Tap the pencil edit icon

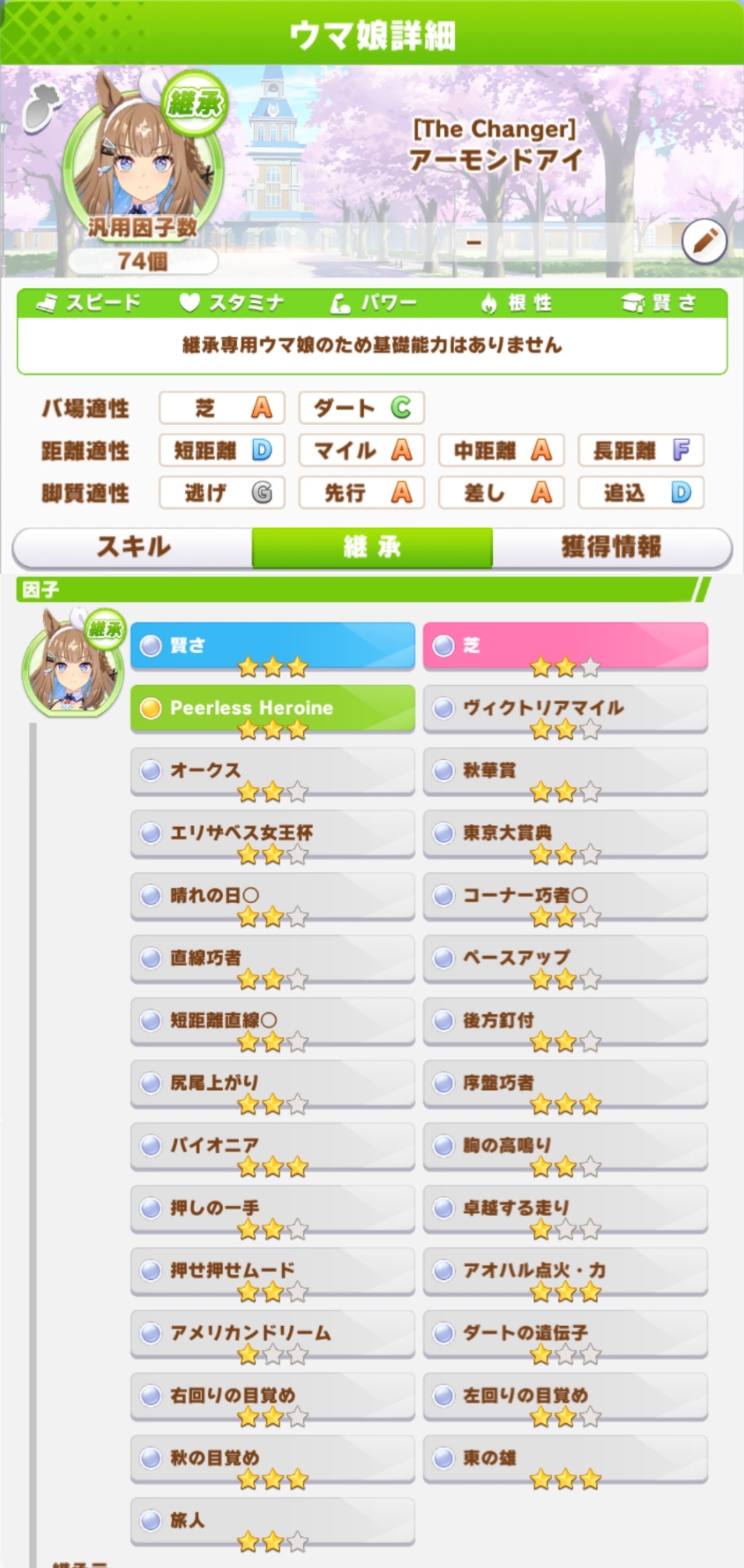click(x=704, y=241)
